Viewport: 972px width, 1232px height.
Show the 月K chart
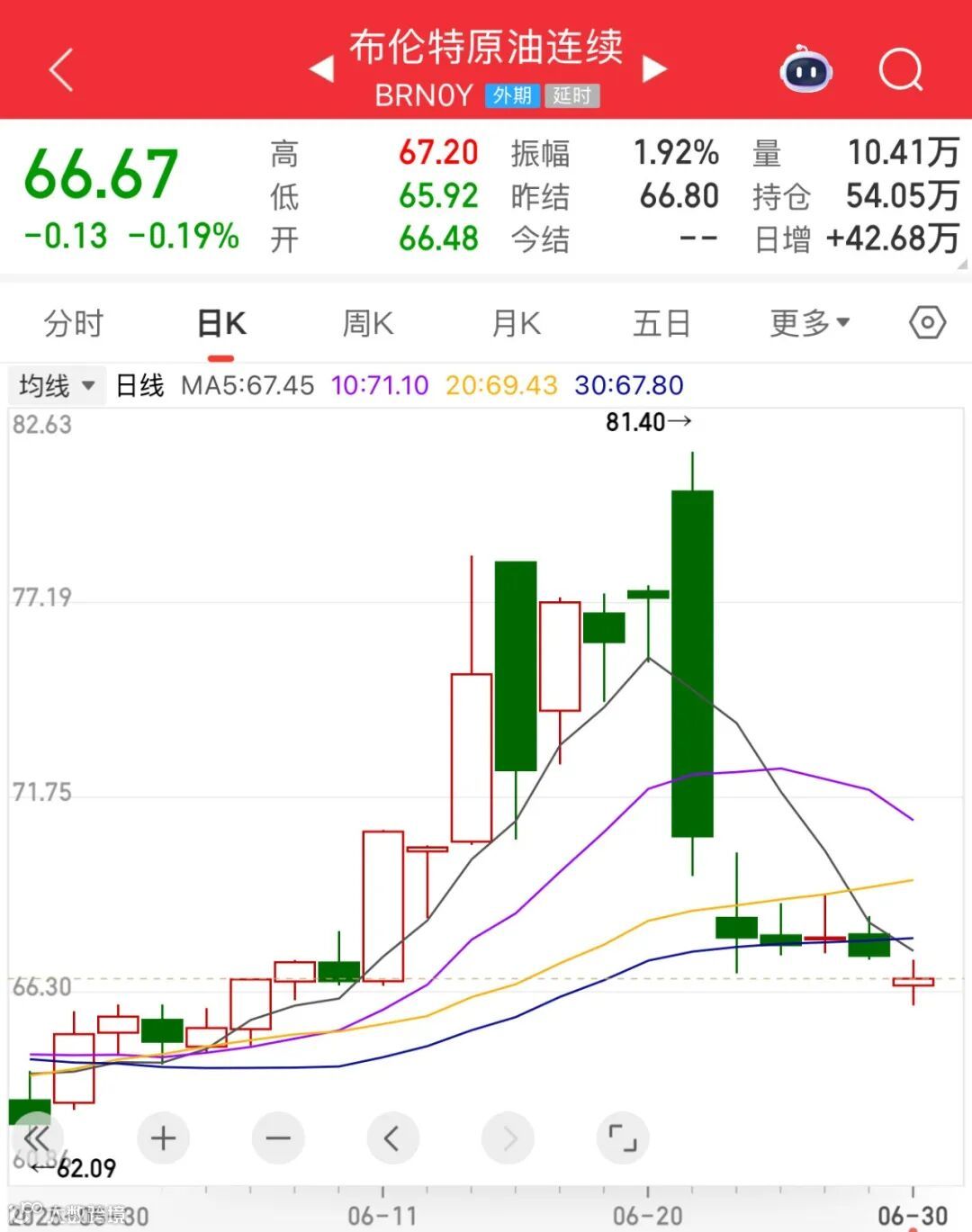tap(516, 323)
